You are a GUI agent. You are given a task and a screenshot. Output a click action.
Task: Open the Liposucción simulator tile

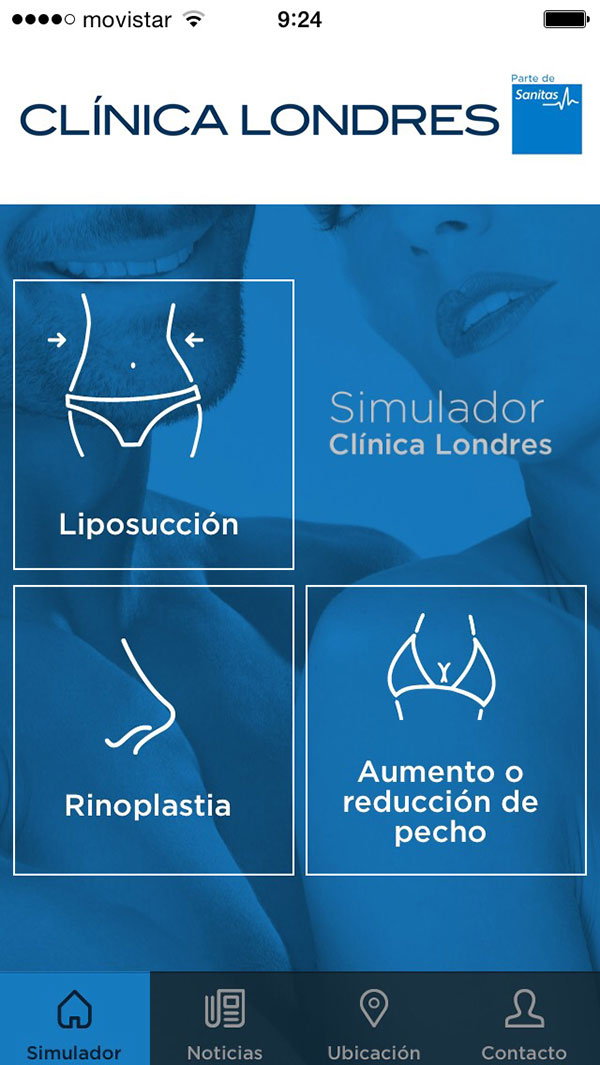[x=154, y=425]
